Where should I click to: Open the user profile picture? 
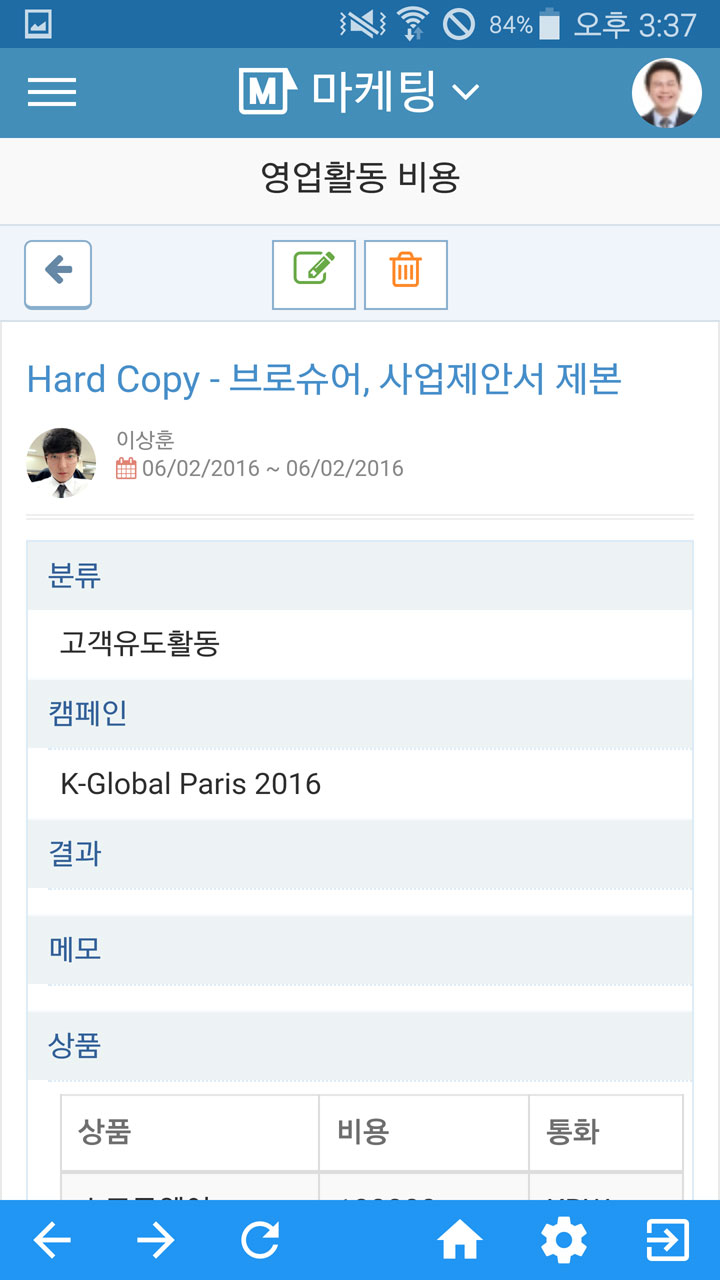666,93
